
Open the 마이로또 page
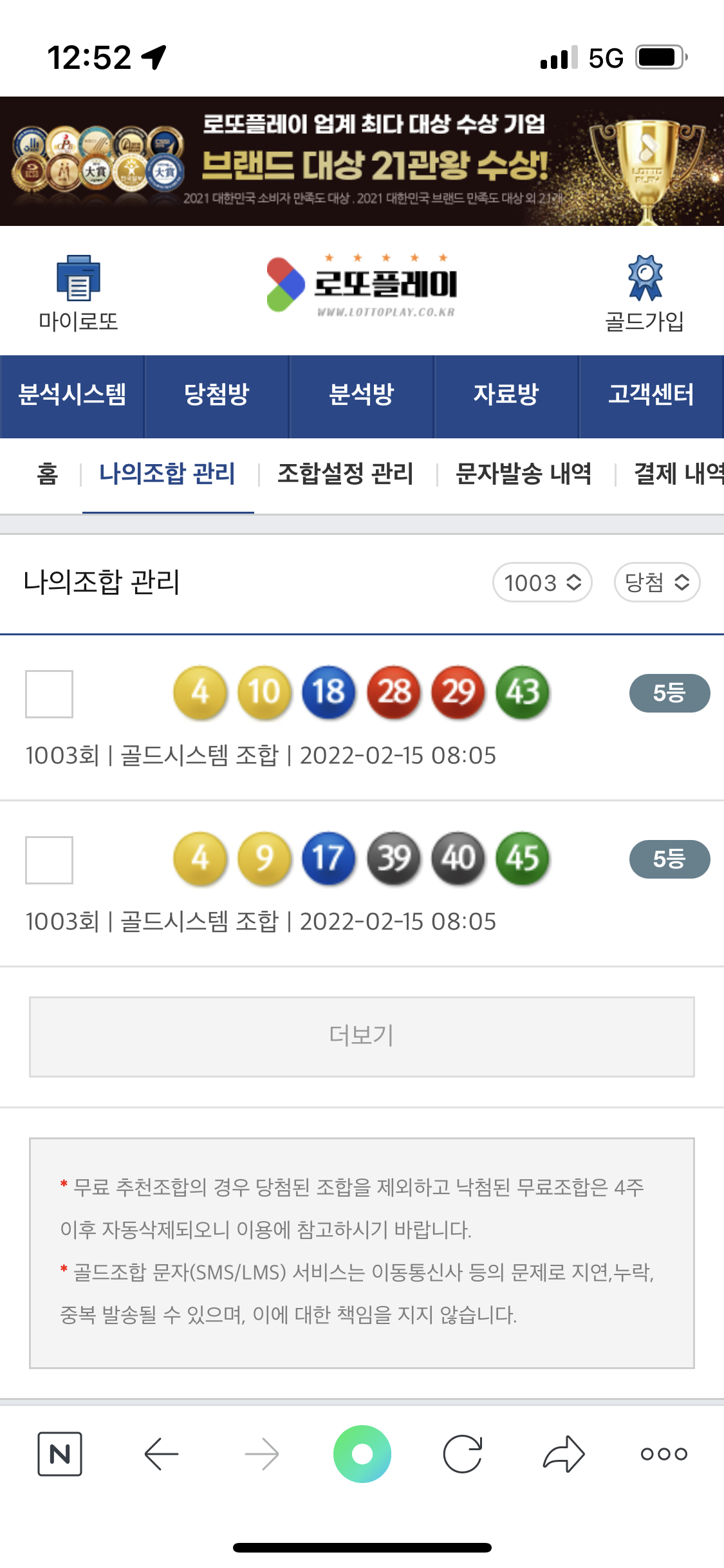(x=78, y=293)
